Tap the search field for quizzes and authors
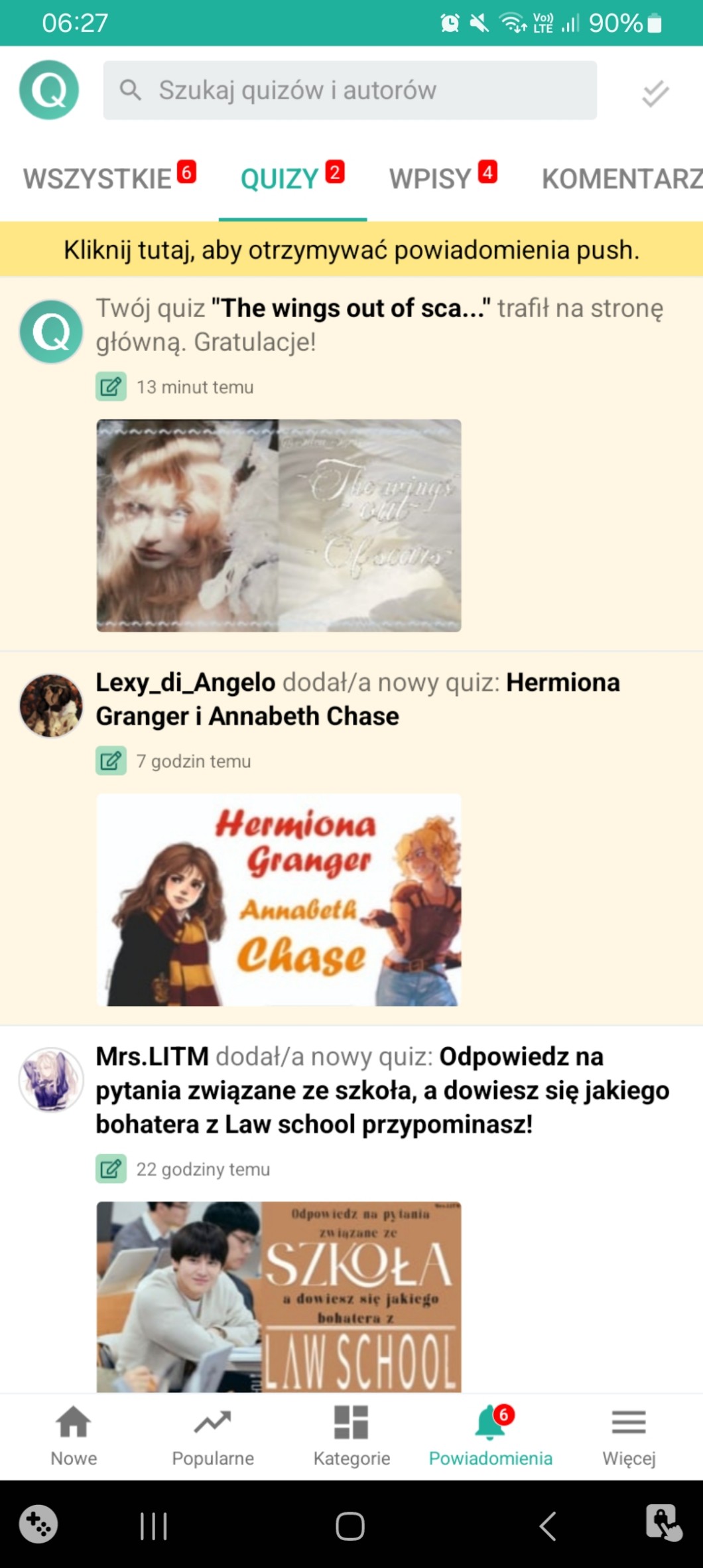Viewport: 703px width, 1568px height. pos(350,90)
